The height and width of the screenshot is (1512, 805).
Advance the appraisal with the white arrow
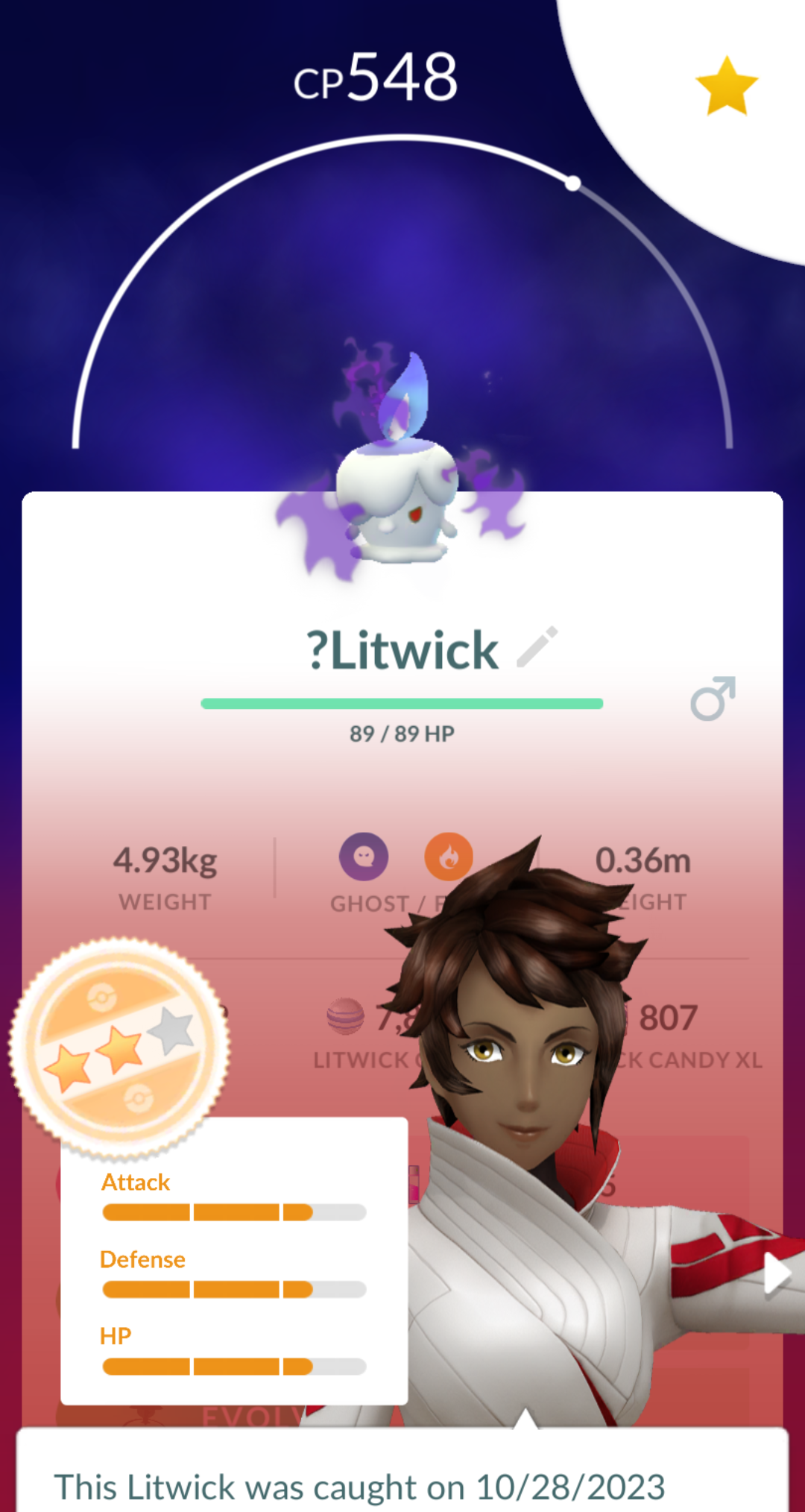(777, 1275)
